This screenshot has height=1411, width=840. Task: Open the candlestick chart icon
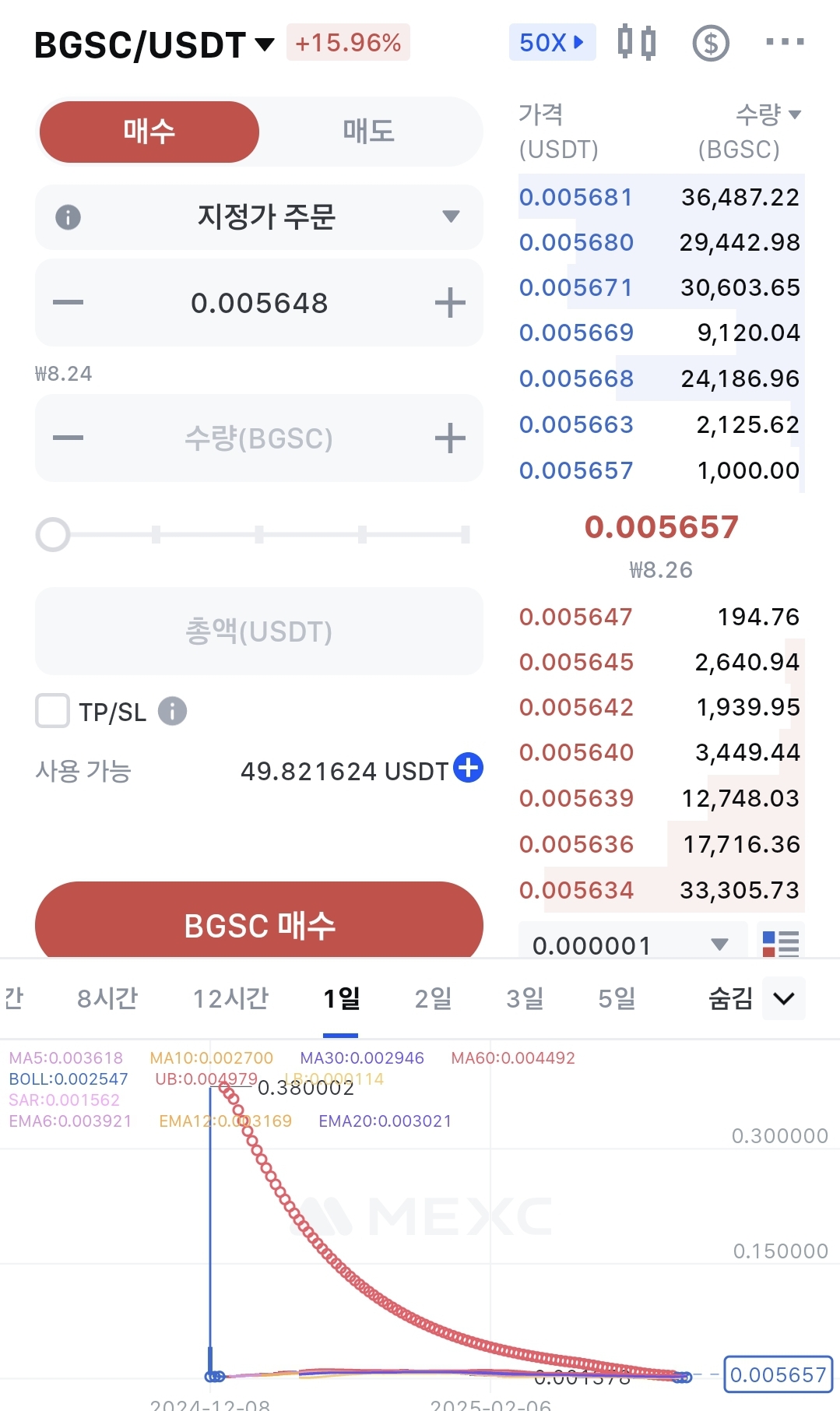(x=637, y=42)
